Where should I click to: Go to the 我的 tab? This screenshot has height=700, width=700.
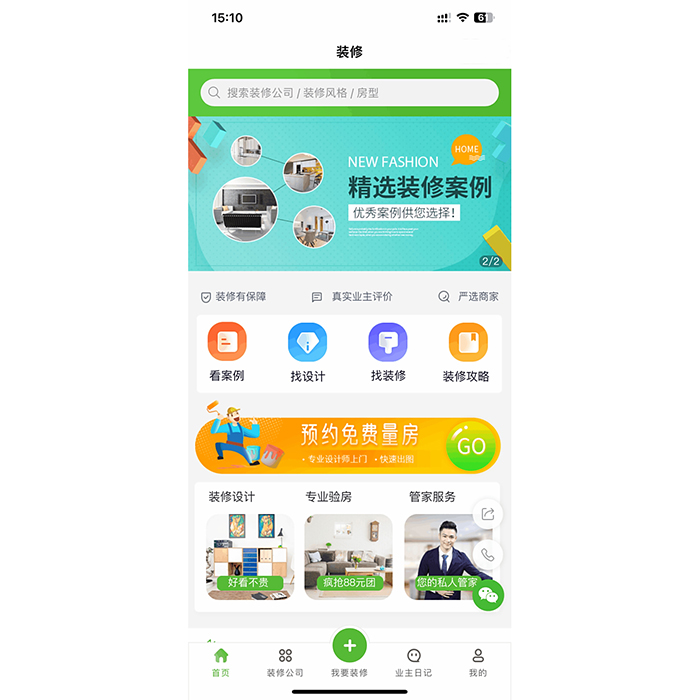478,662
